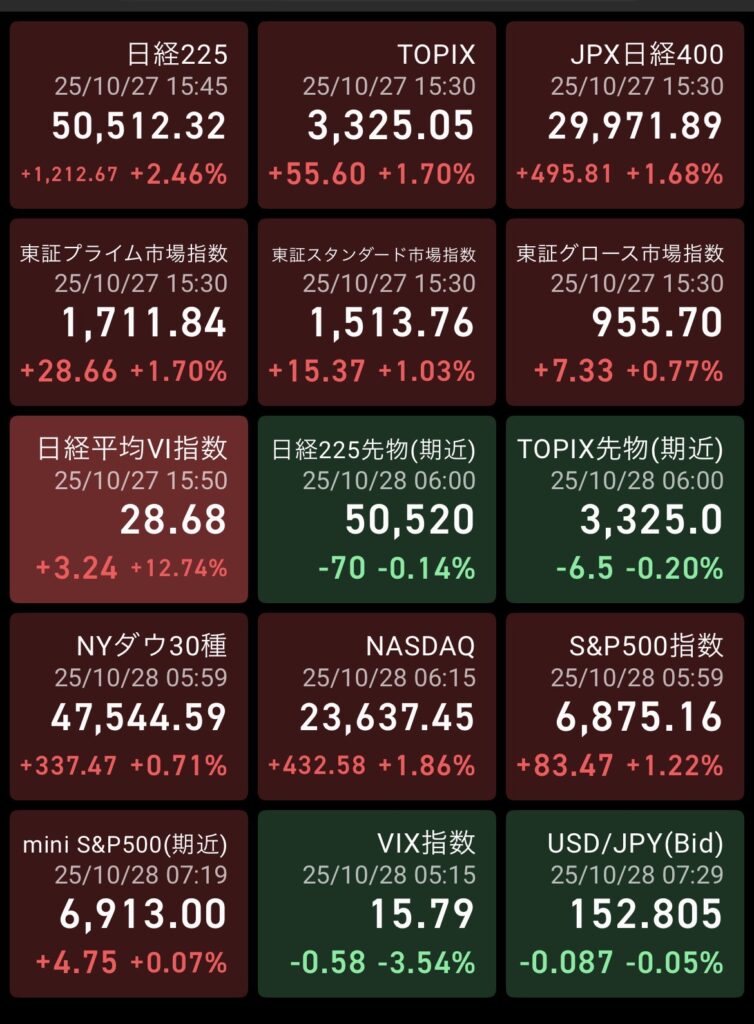View 日経平均VI指数 details

tap(129, 509)
